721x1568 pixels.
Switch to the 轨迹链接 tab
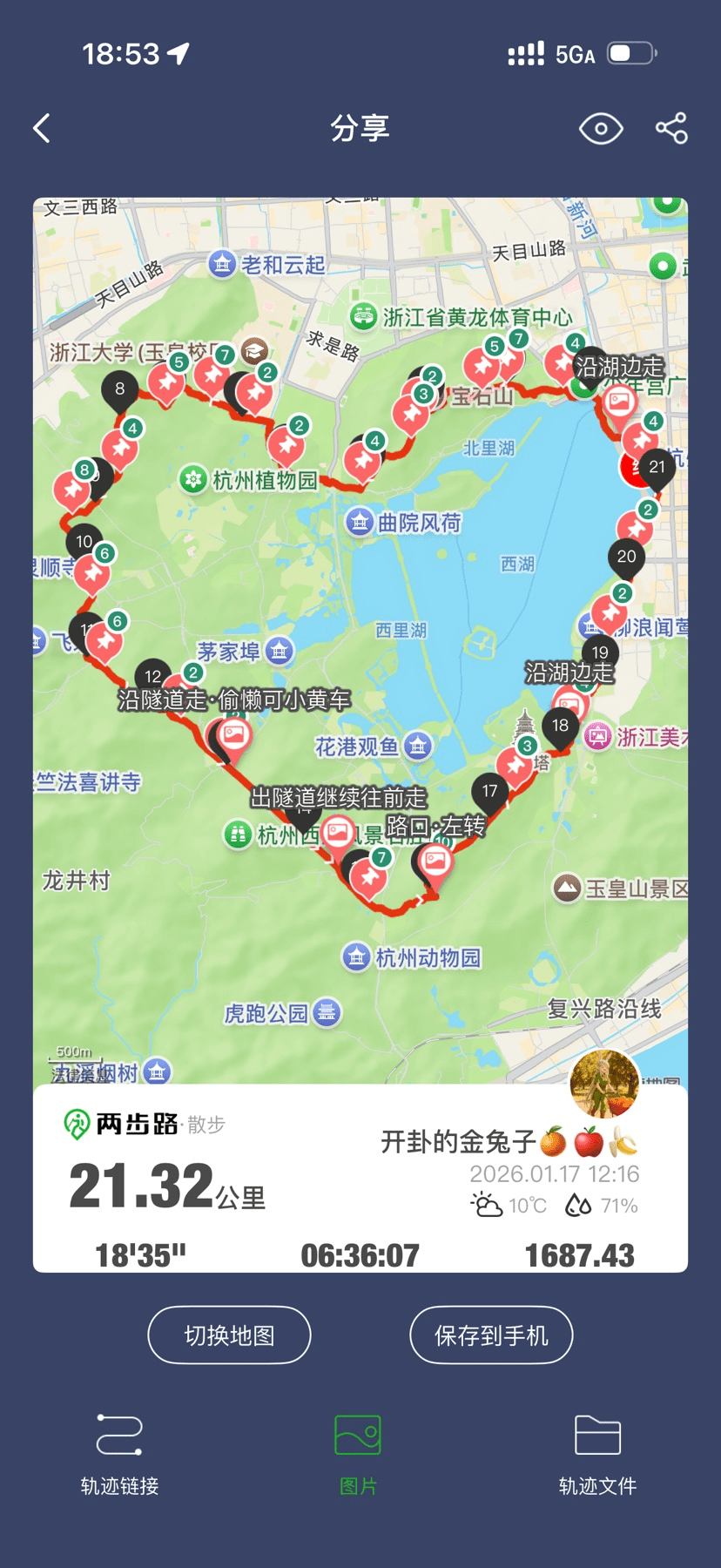point(119,1453)
